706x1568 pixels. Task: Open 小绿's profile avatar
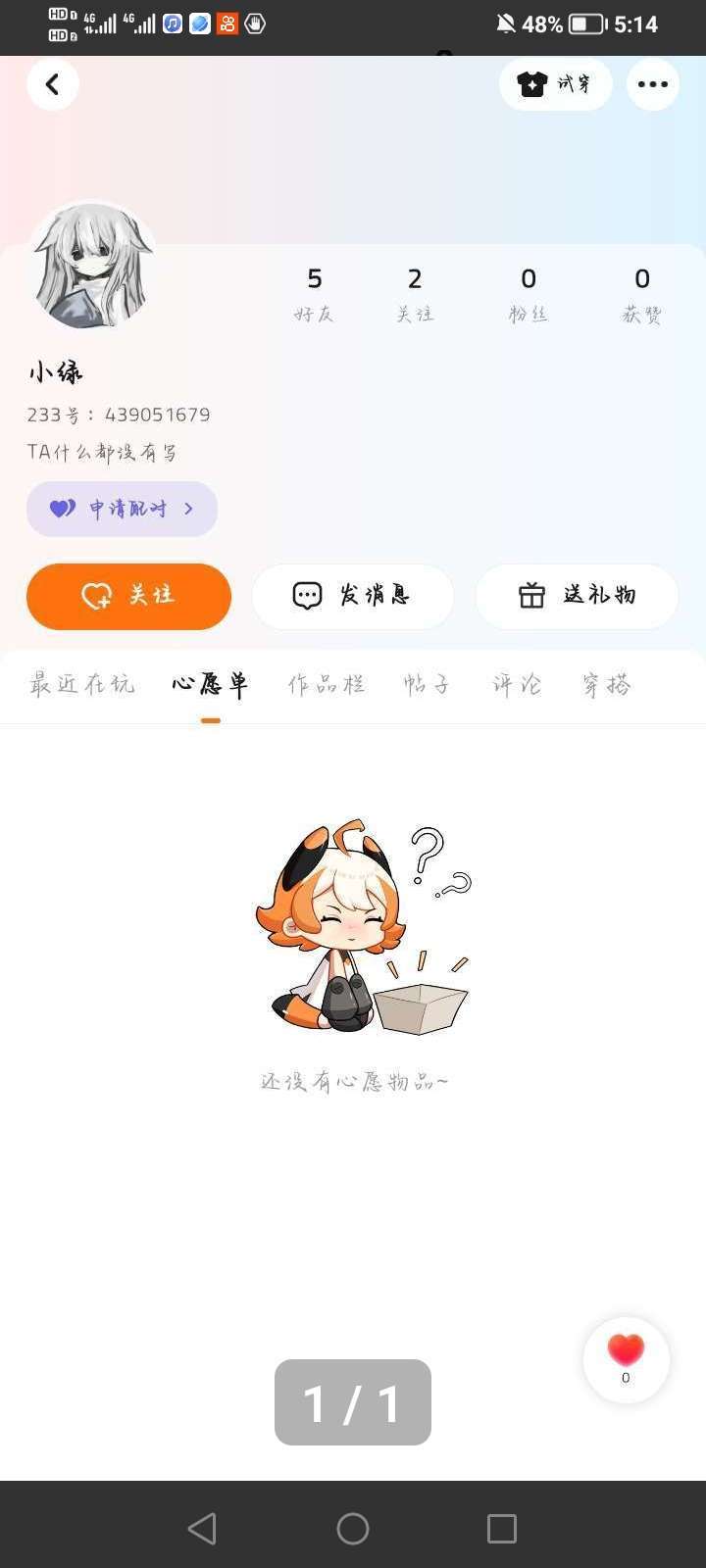(91, 265)
